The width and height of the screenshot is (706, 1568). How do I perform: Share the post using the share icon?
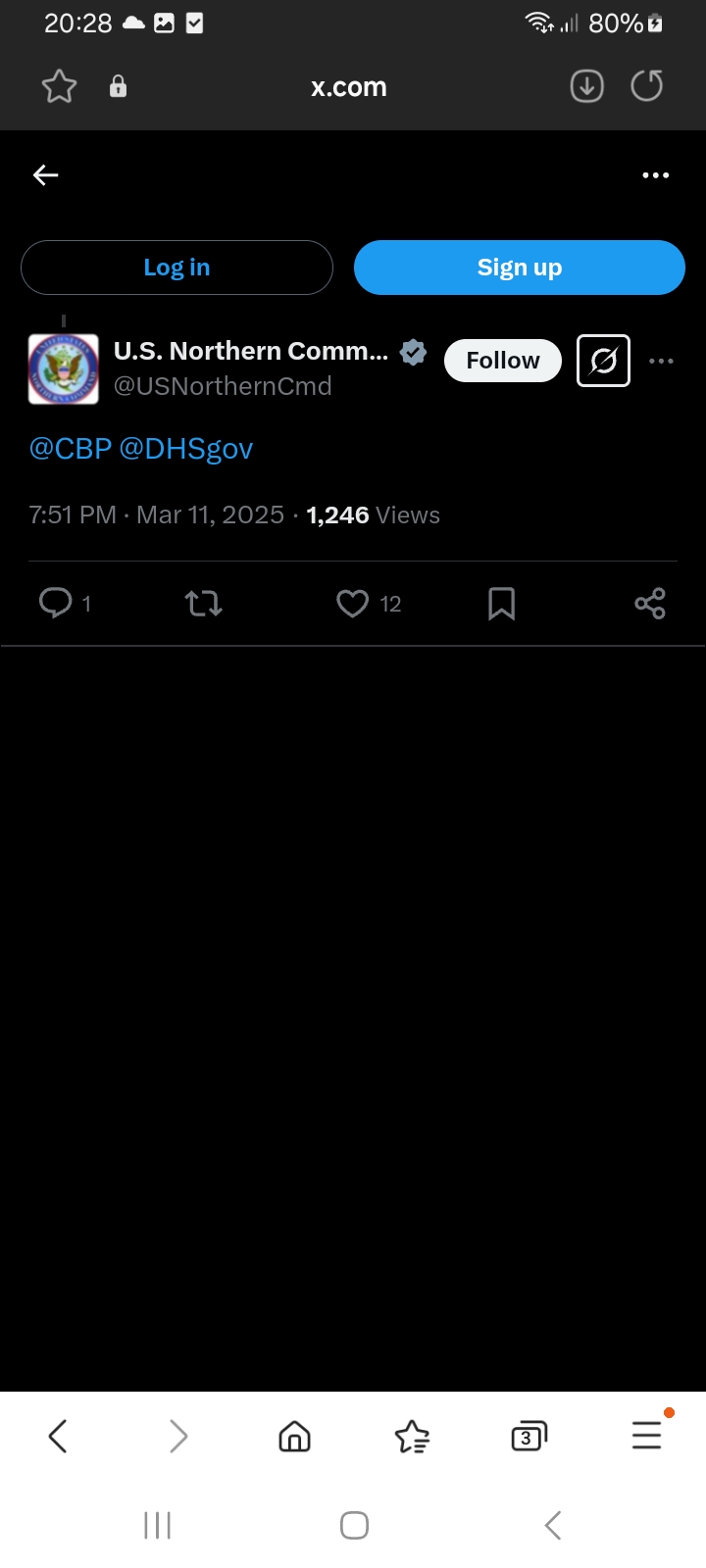[650, 603]
